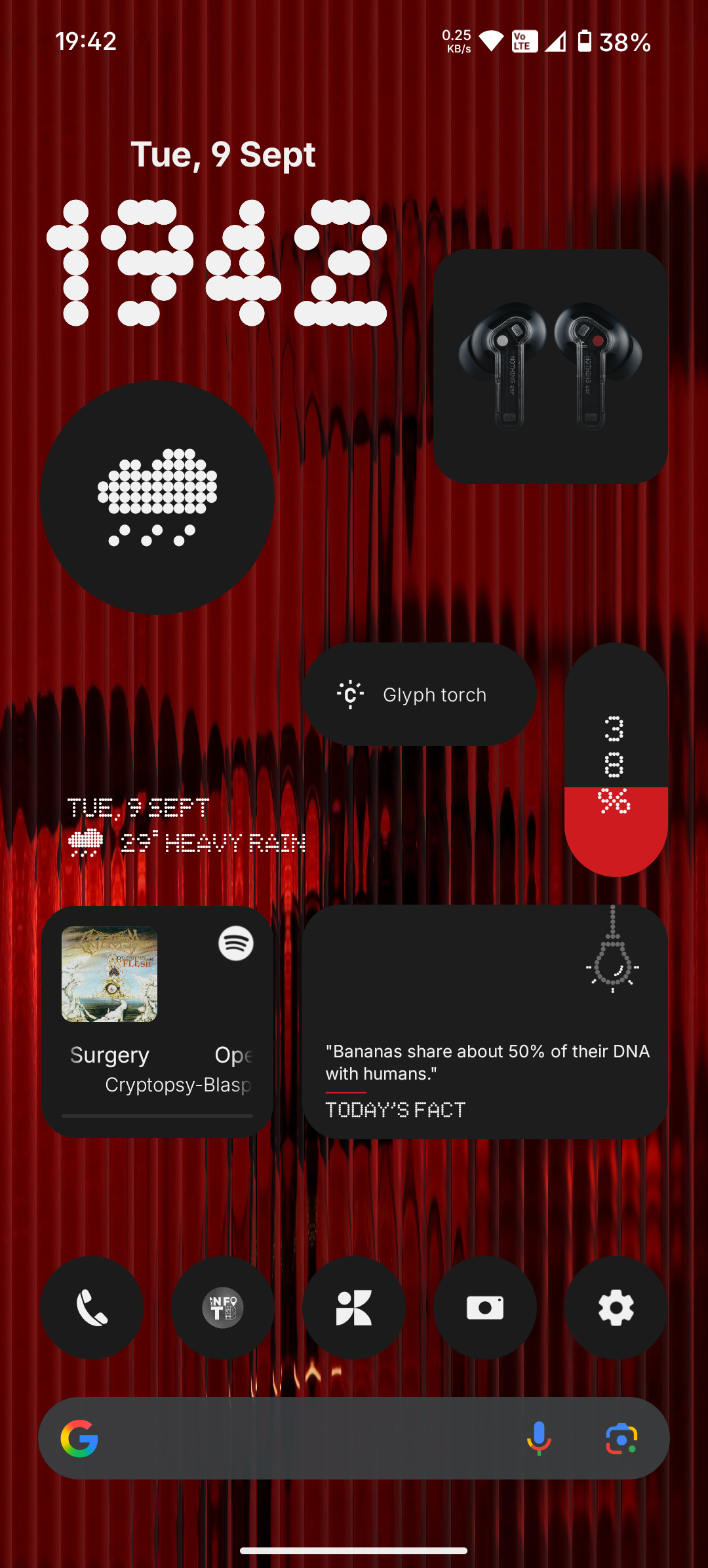Screen dimensions: 708x1568
Task: Open the Nothing earbuds widget
Action: tap(551, 366)
